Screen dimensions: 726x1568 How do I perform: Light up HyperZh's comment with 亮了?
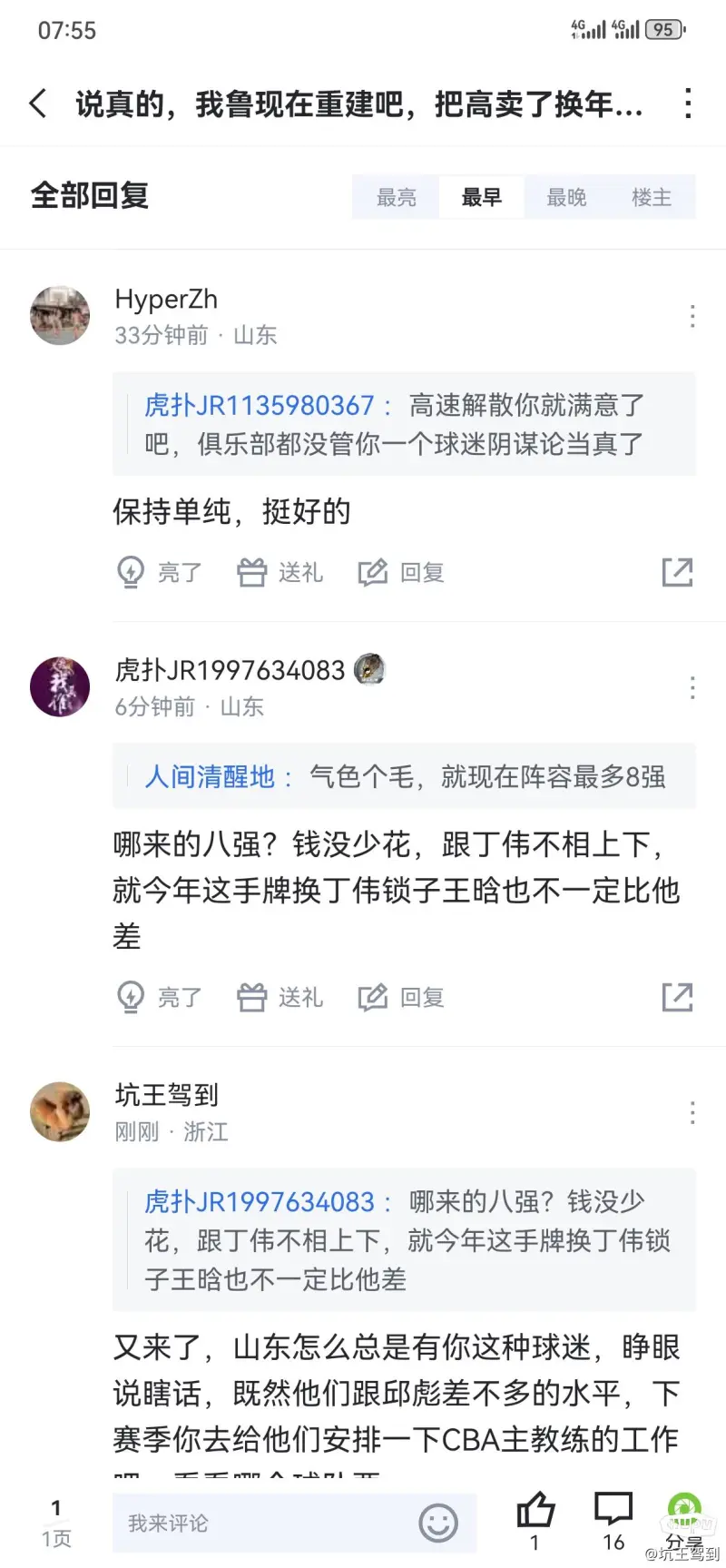tap(159, 572)
